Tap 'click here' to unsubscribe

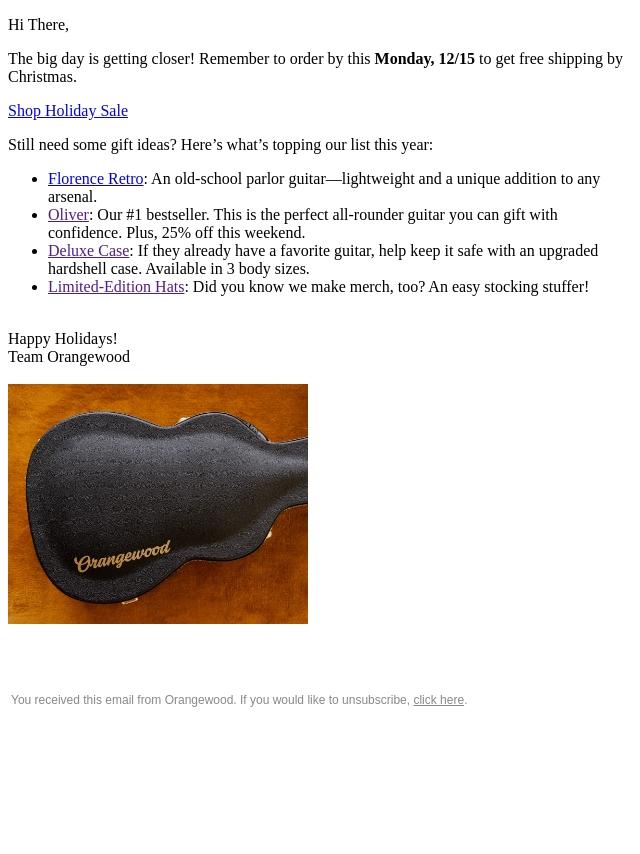[438, 700]
